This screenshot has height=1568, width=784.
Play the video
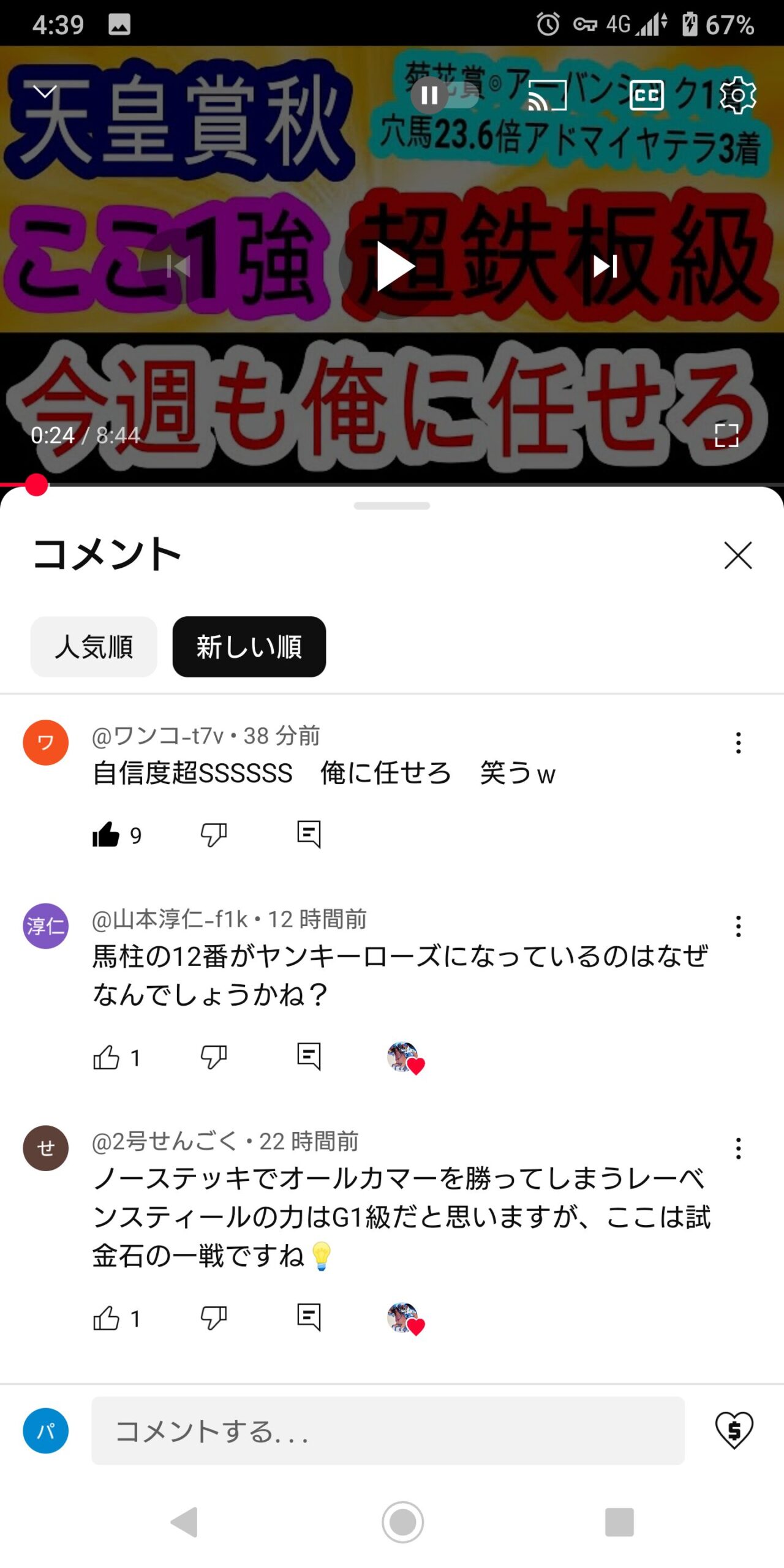[x=393, y=266]
